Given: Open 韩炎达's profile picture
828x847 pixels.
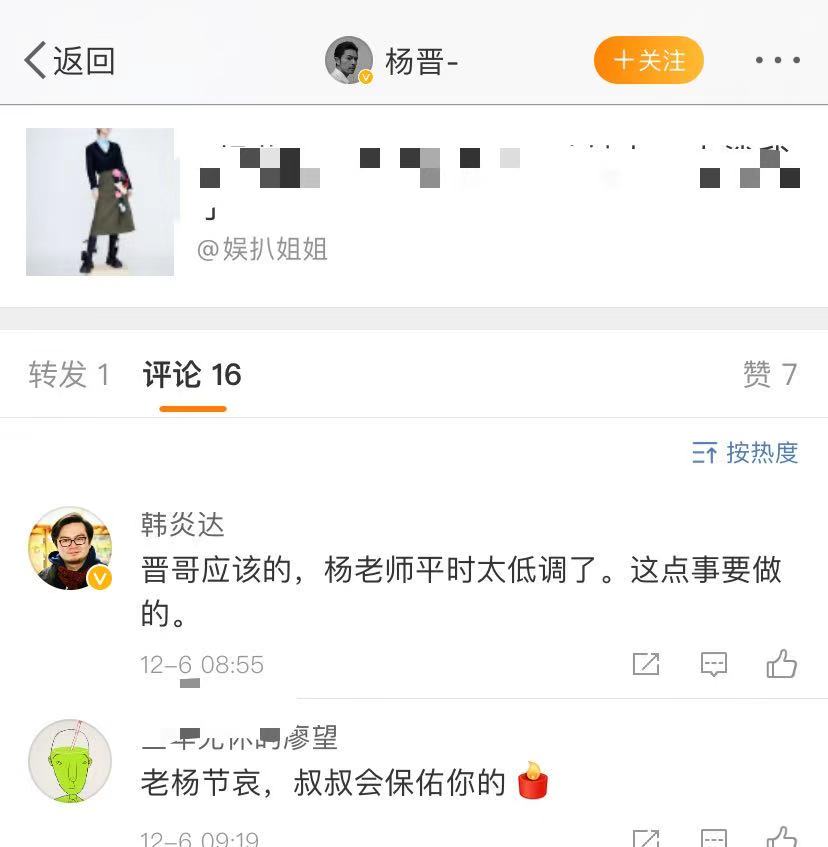Looking at the screenshot, I should [70, 548].
